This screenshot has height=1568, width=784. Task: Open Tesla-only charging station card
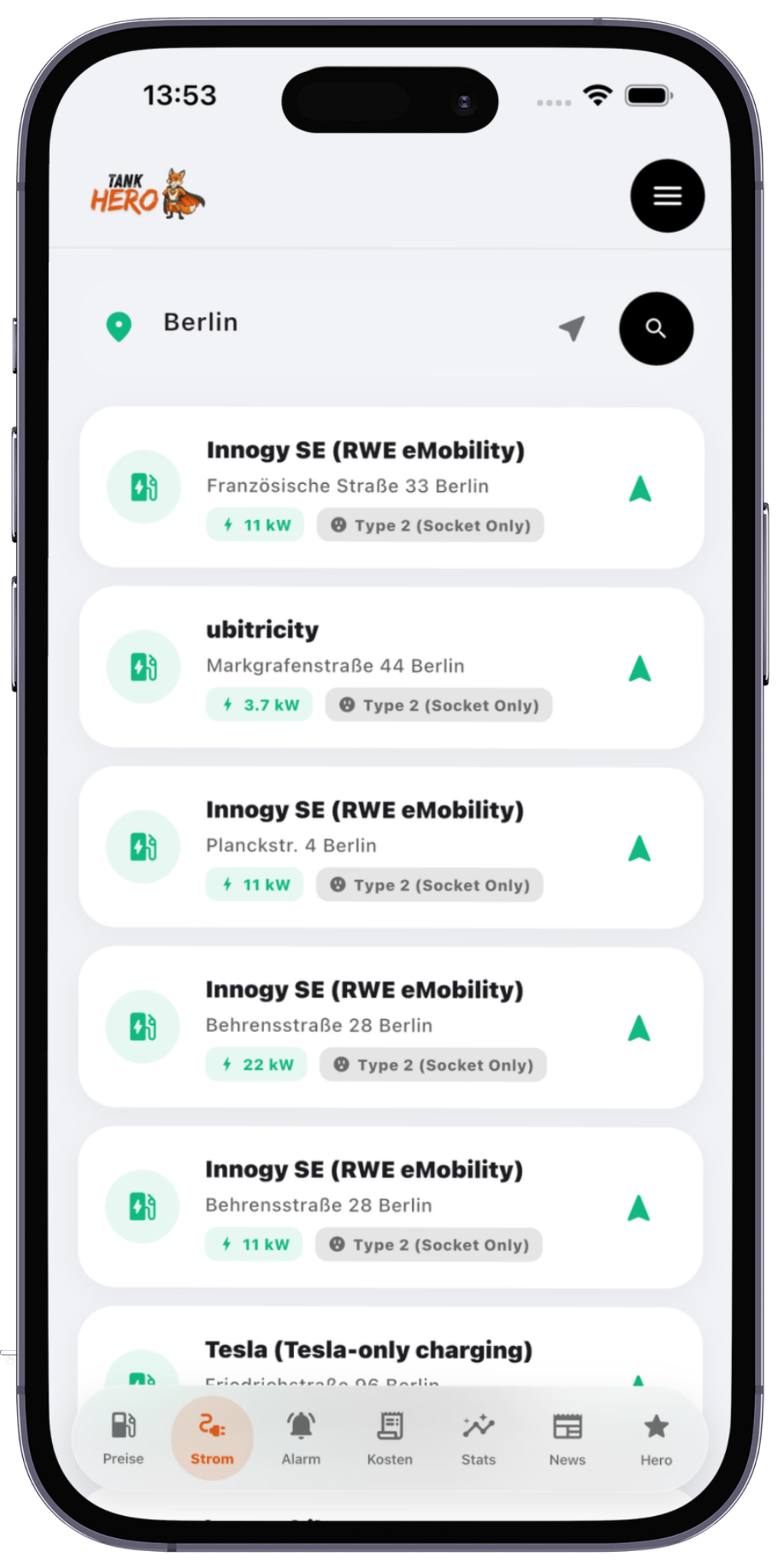[x=368, y=1351]
